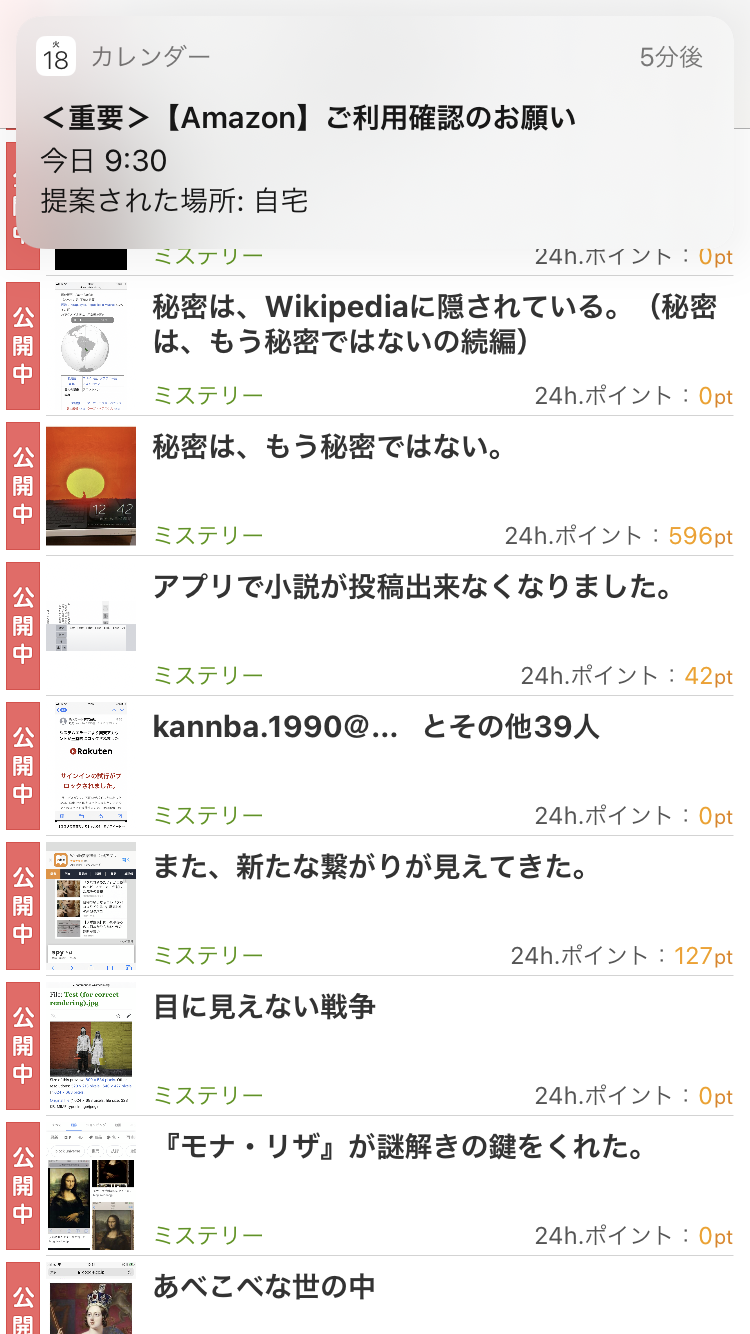Open story あべこべな世の中
750x1334 pixels.
(x=264, y=1286)
